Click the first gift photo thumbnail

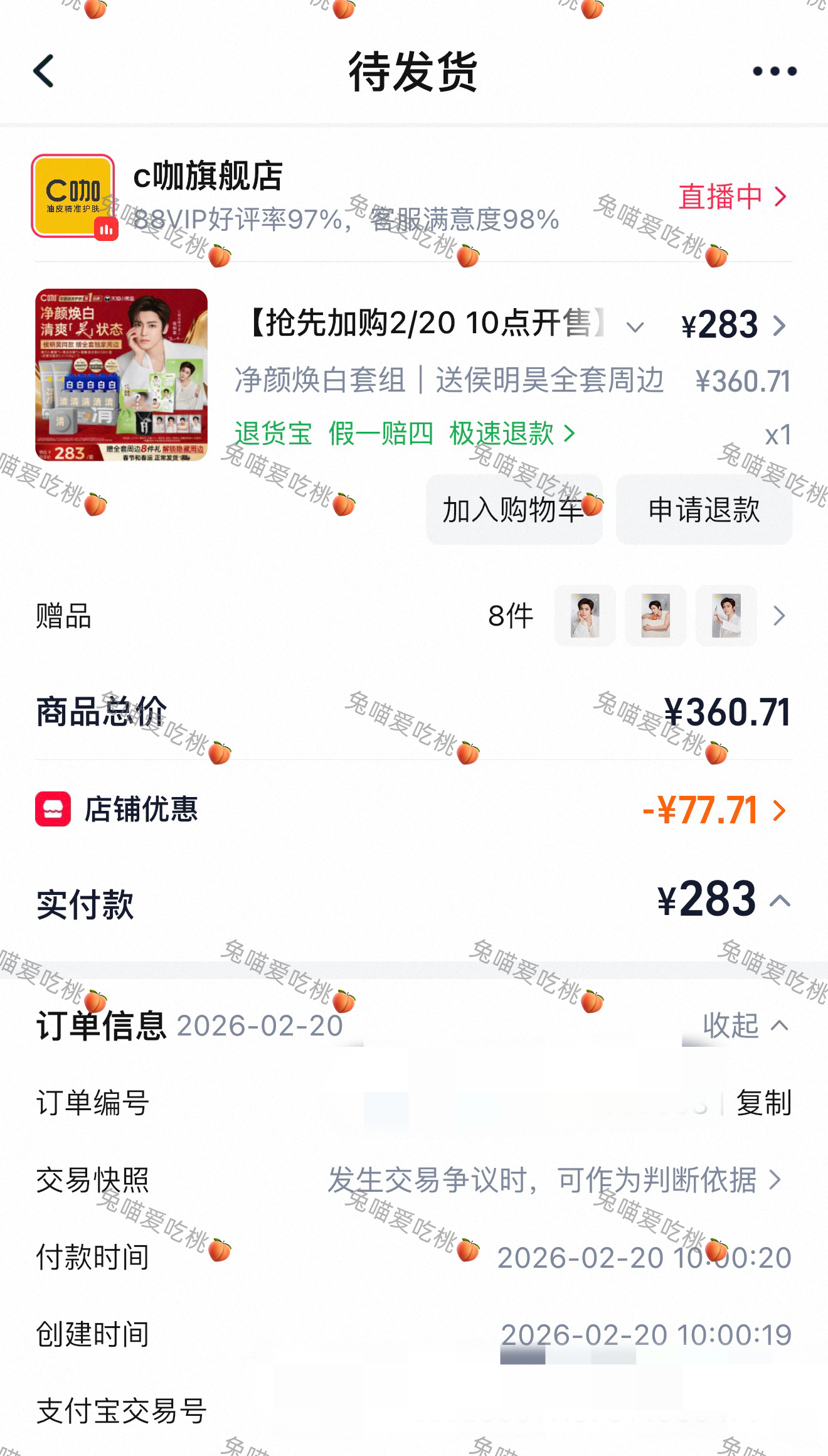pyautogui.click(x=585, y=617)
